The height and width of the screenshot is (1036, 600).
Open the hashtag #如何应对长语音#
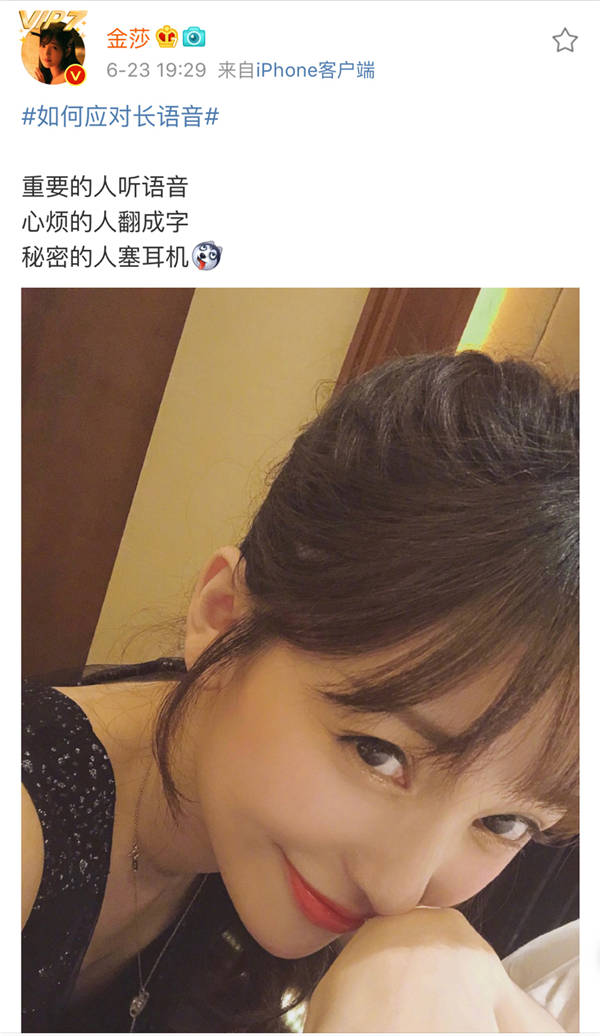(120, 117)
